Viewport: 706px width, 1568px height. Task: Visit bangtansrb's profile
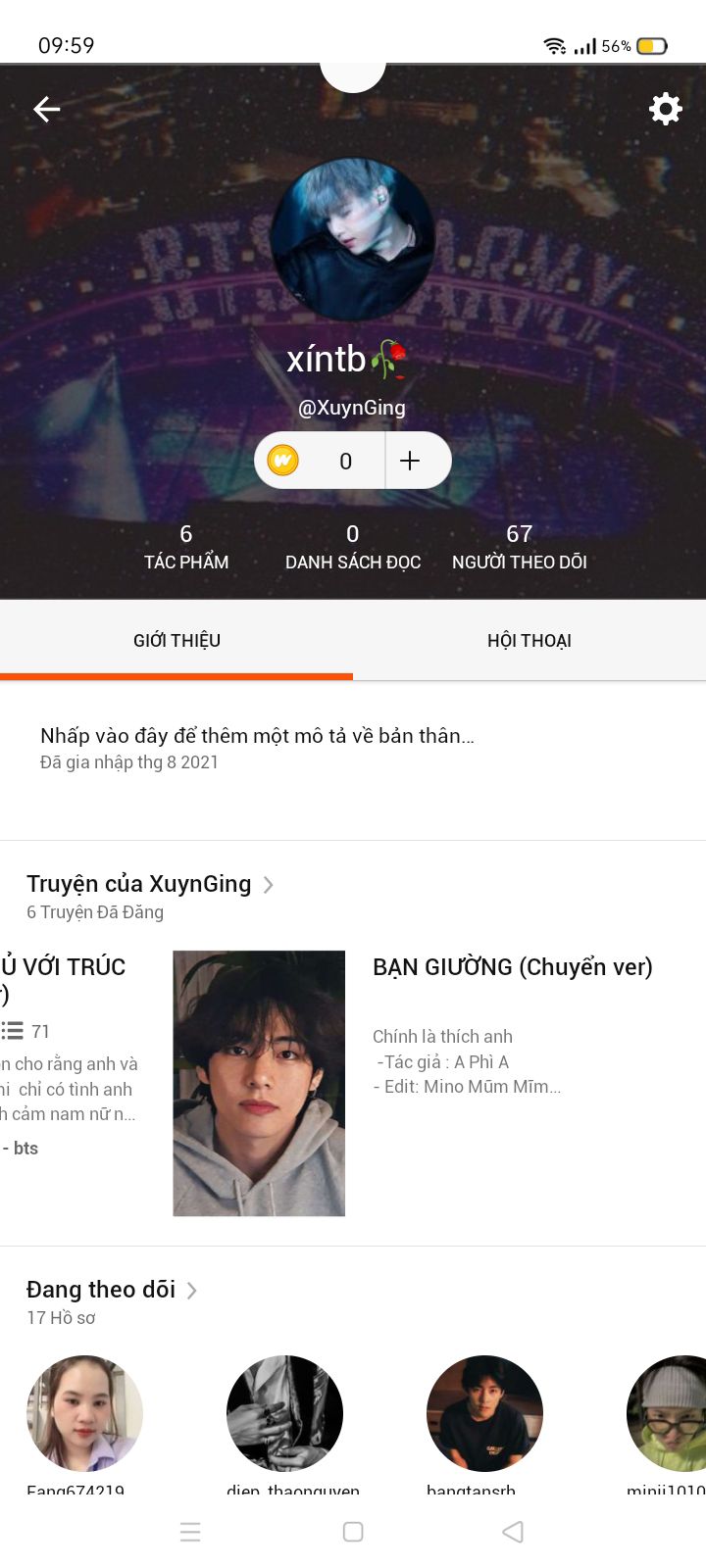[x=484, y=1413]
